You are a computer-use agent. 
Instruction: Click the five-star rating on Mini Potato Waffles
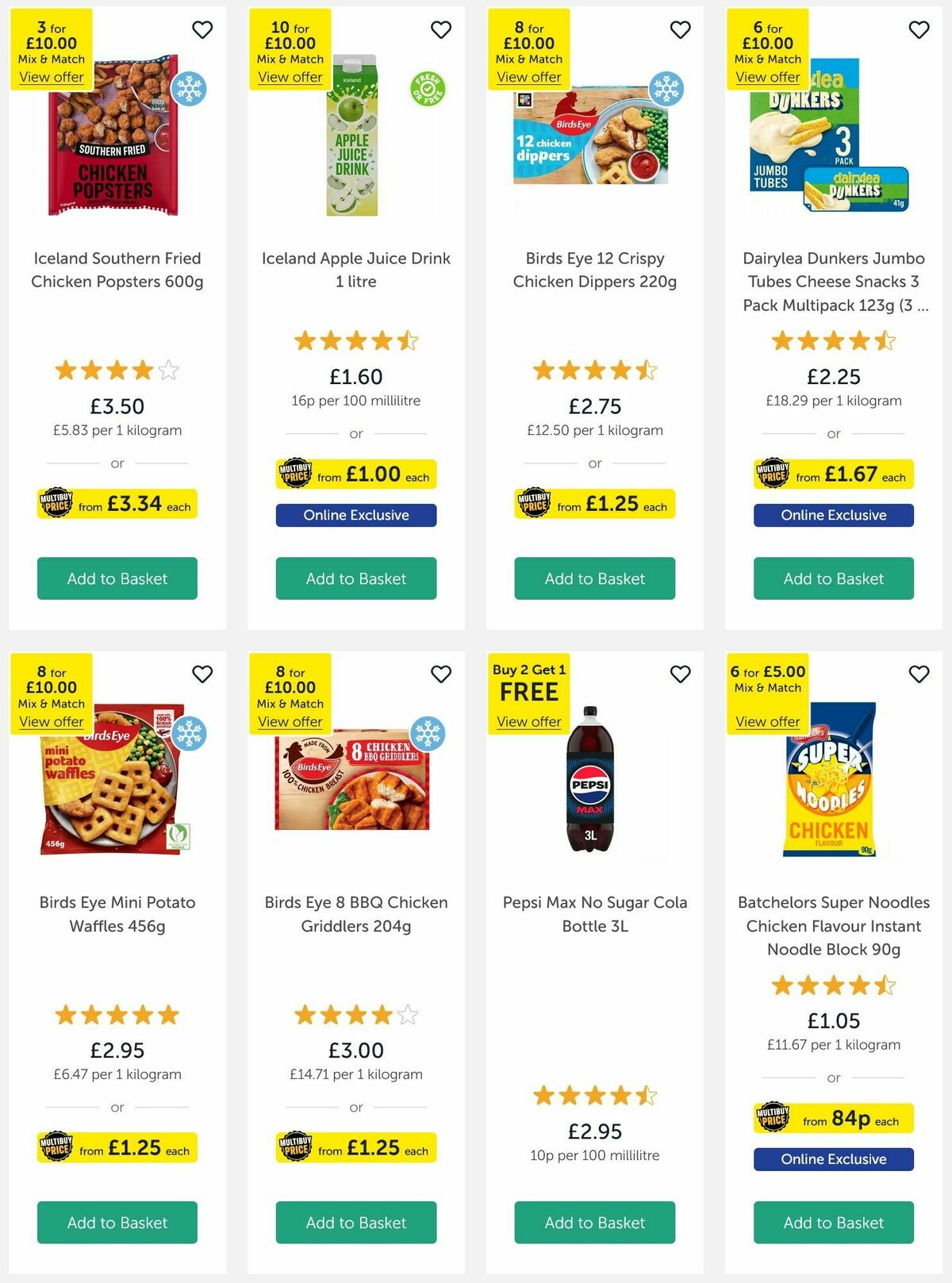pyautogui.click(x=117, y=1016)
